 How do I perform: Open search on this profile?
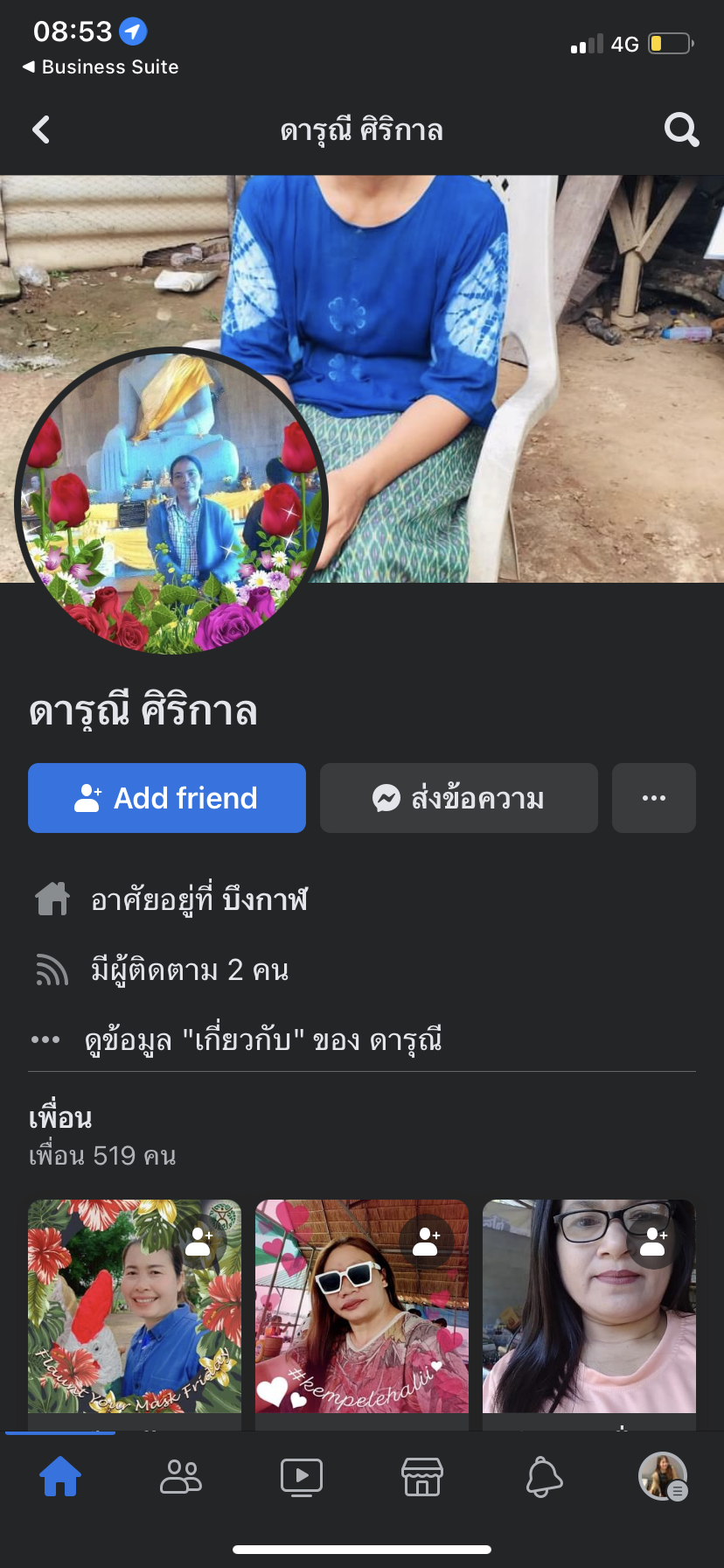tap(681, 130)
